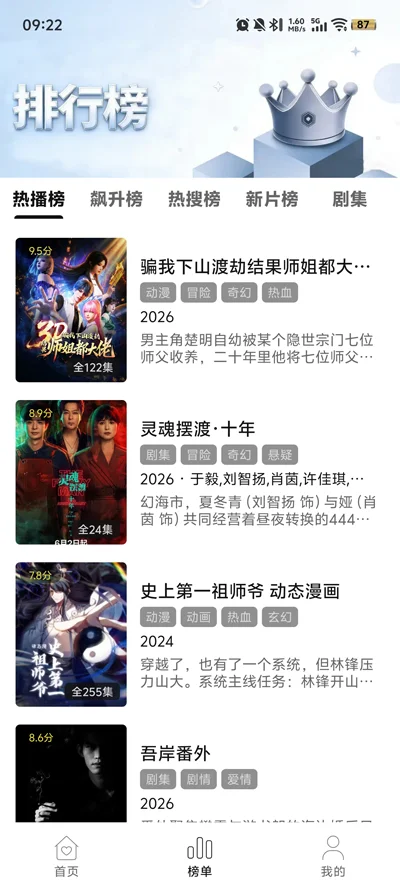Switch to the 新片榜 tab
This screenshot has width=400, height=889.
[271, 199]
